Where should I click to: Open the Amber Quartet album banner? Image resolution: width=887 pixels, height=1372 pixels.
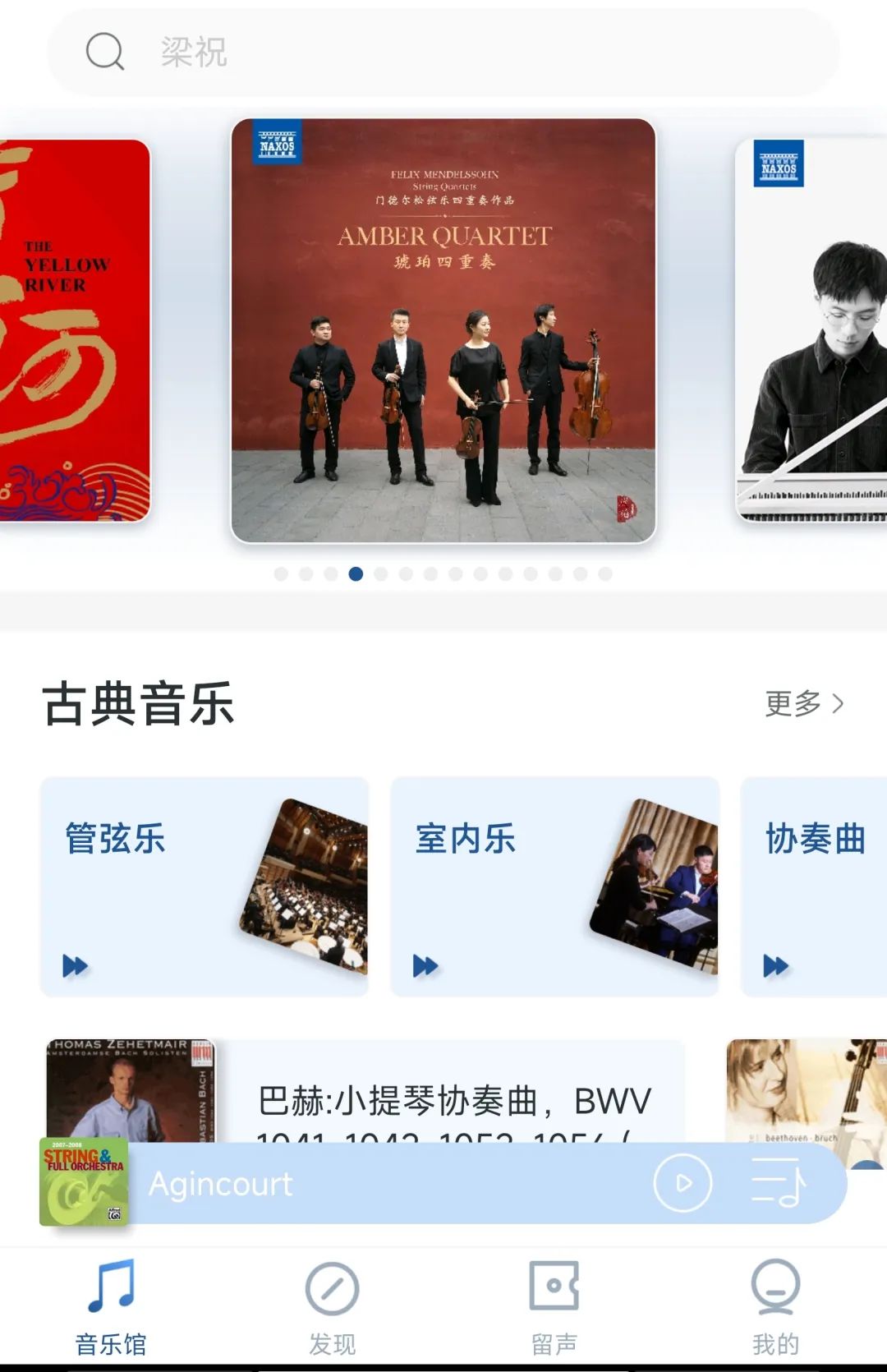[443, 330]
